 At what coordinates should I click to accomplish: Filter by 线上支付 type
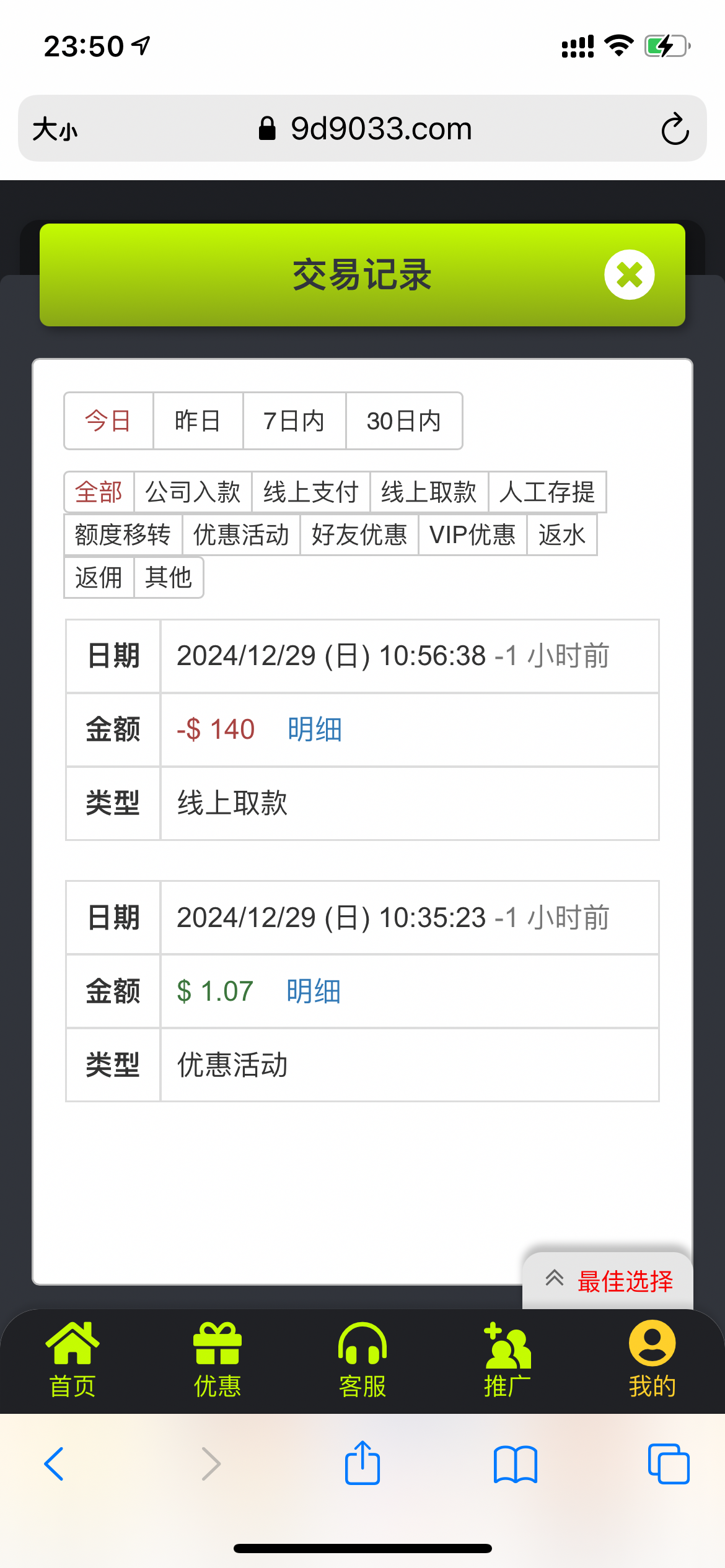310,492
